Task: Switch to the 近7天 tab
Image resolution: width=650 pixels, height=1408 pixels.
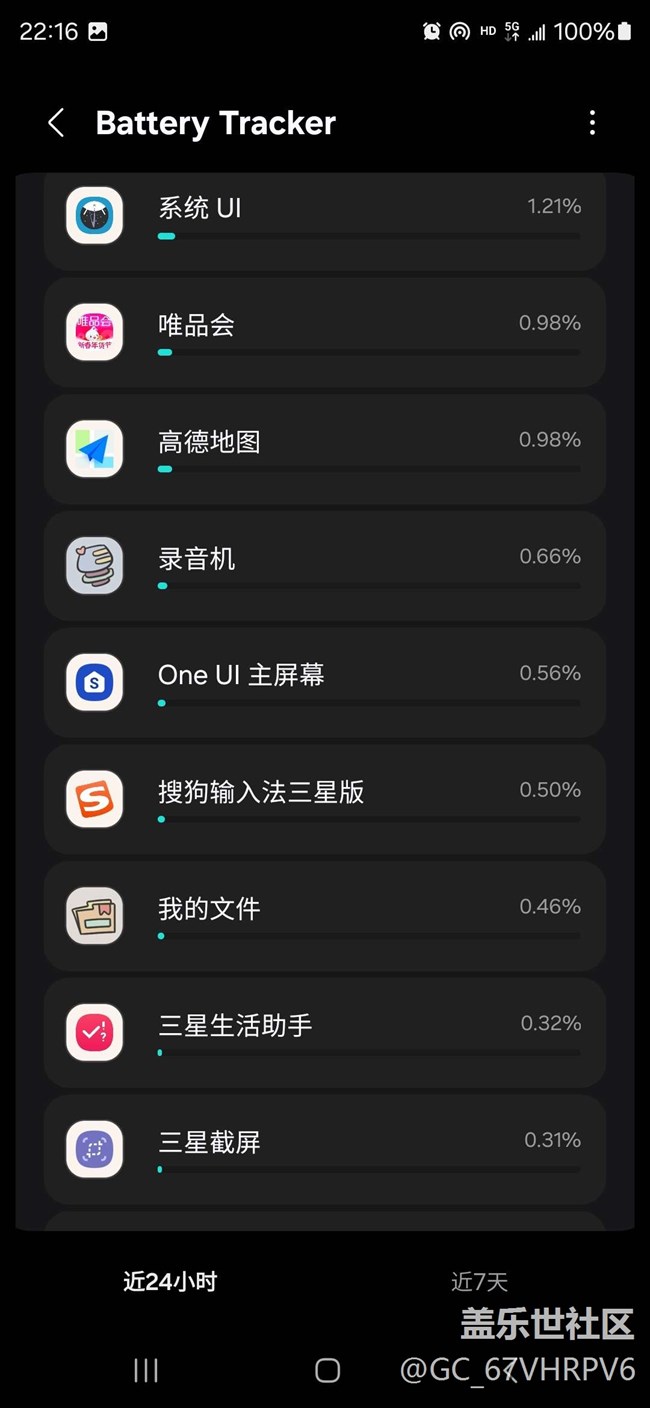Action: (479, 1282)
